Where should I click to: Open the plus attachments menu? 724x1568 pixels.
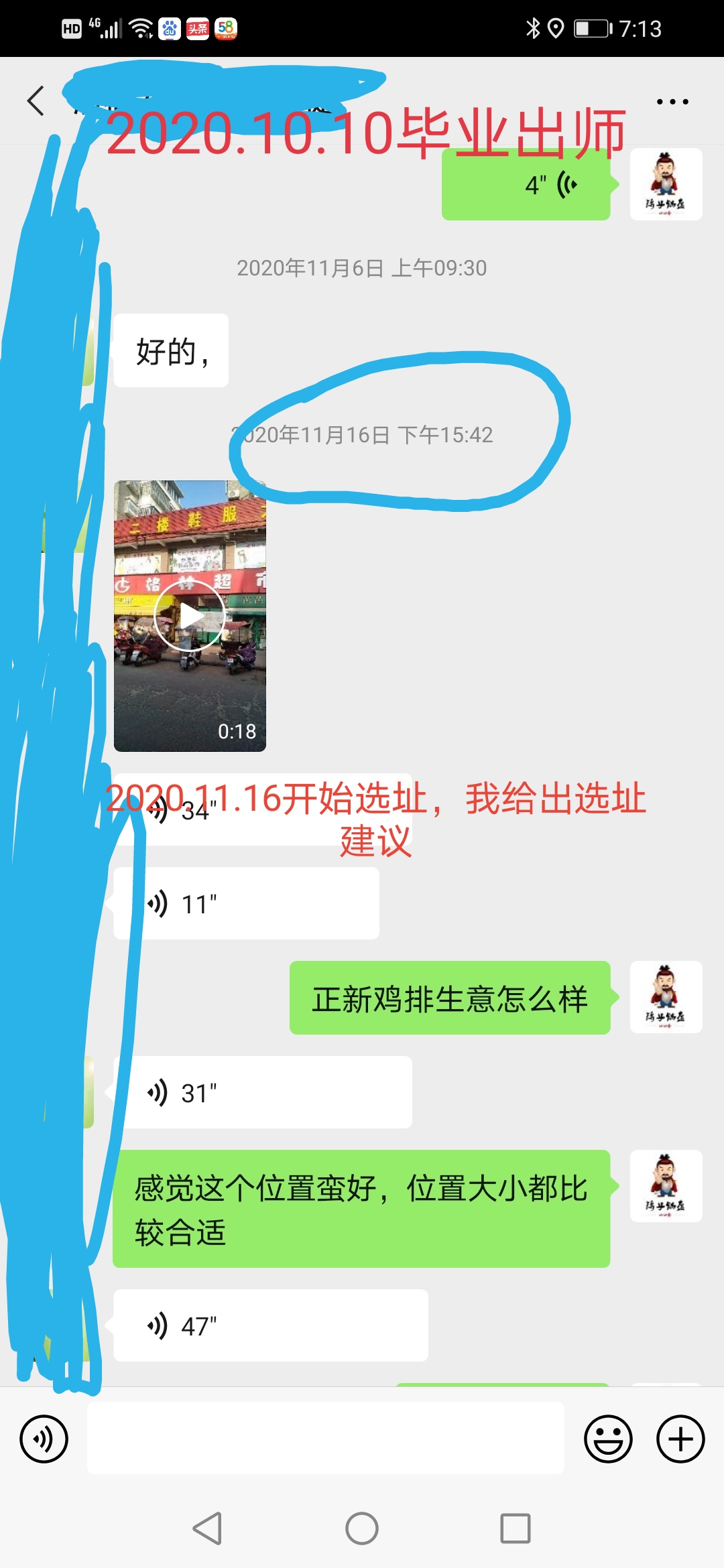680,1439
